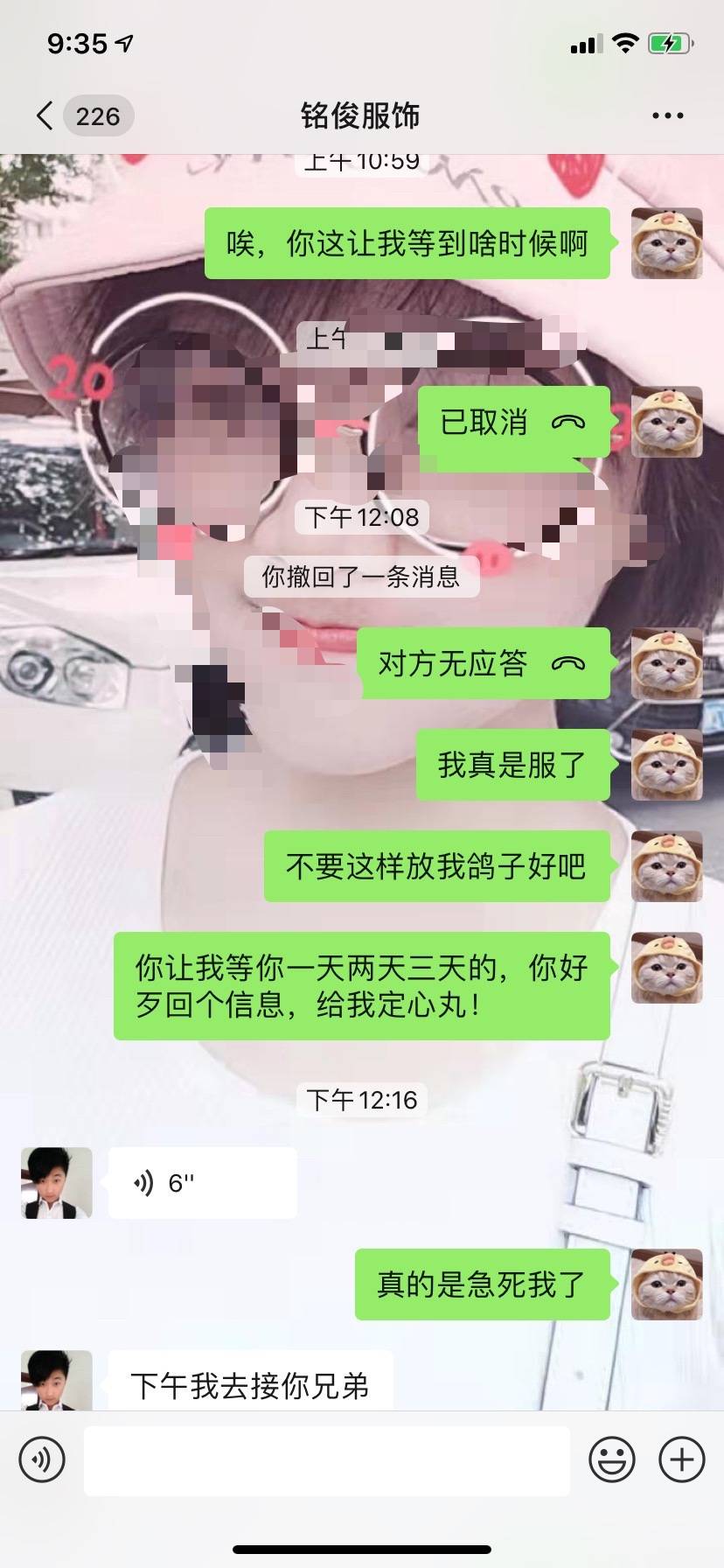Tap the message text field

click(x=326, y=1459)
